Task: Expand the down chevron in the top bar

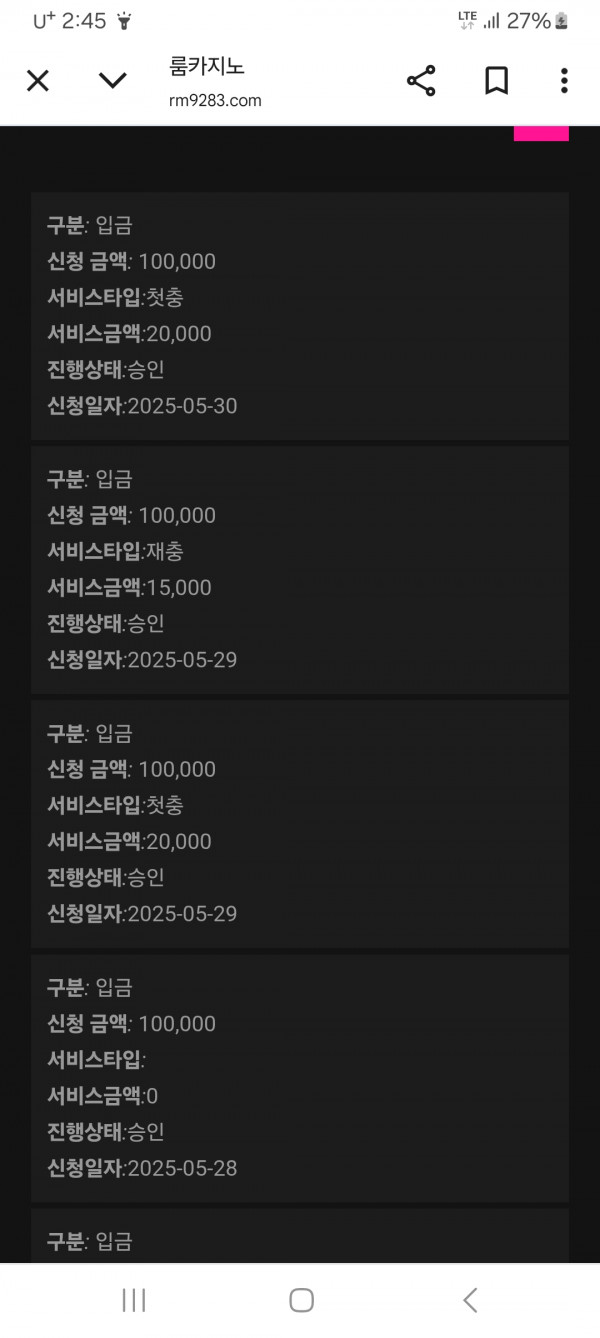Action: [x=113, y=81]
